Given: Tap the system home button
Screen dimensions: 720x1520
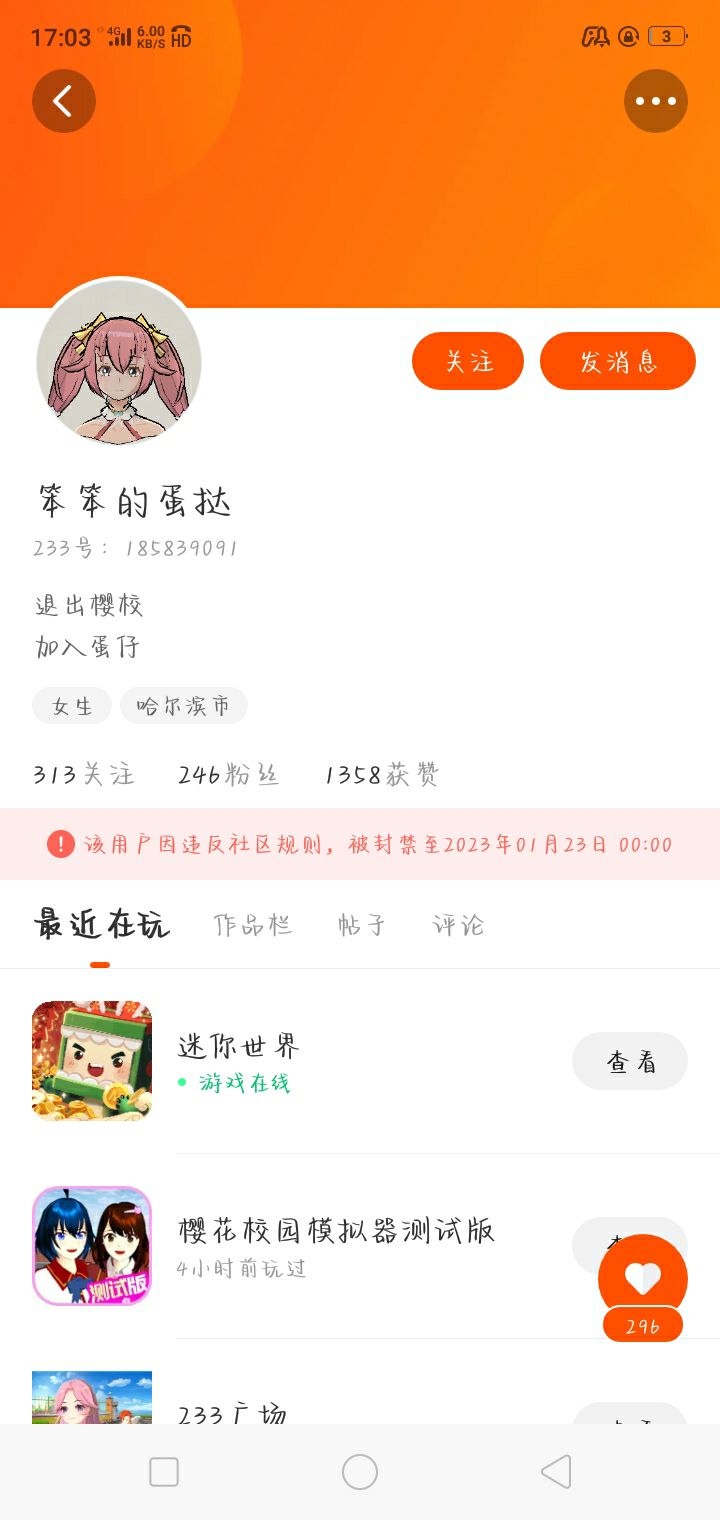Looking at the screenshot, I should tap(360, 1472).
